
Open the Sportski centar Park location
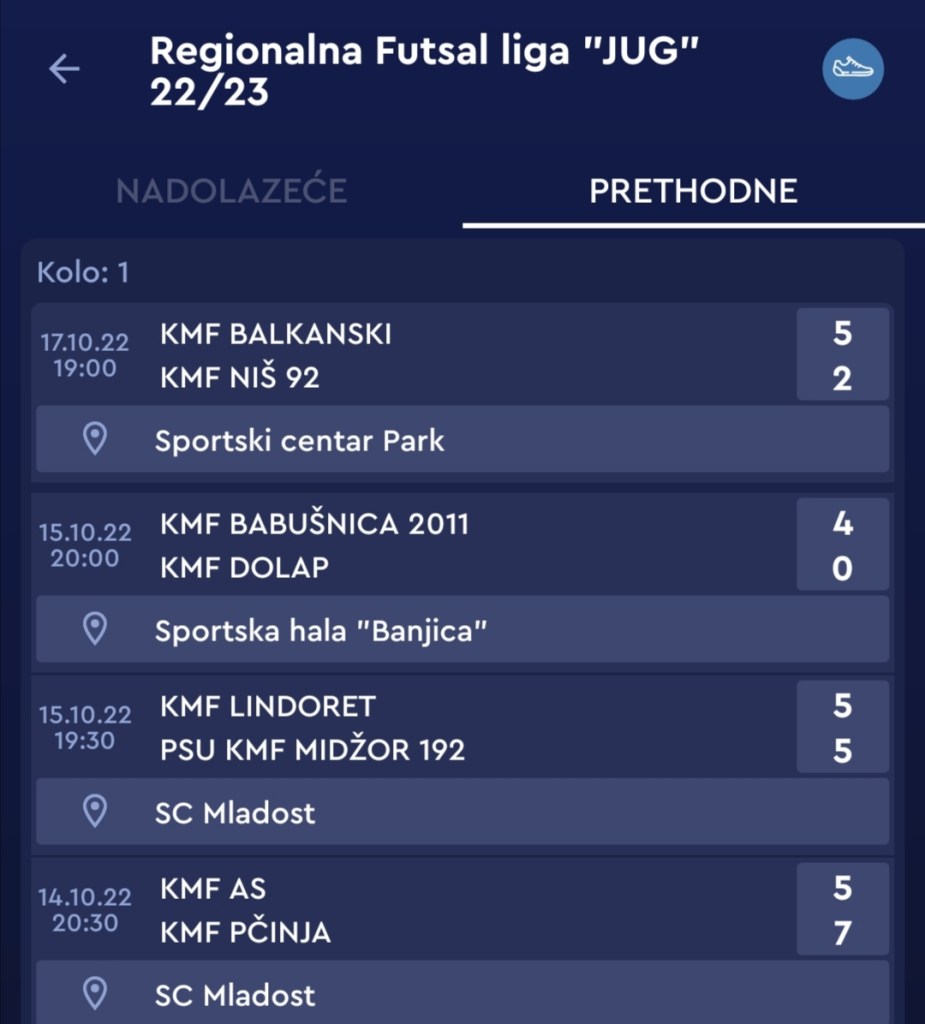pyautogui.click(x=462, y=440)
